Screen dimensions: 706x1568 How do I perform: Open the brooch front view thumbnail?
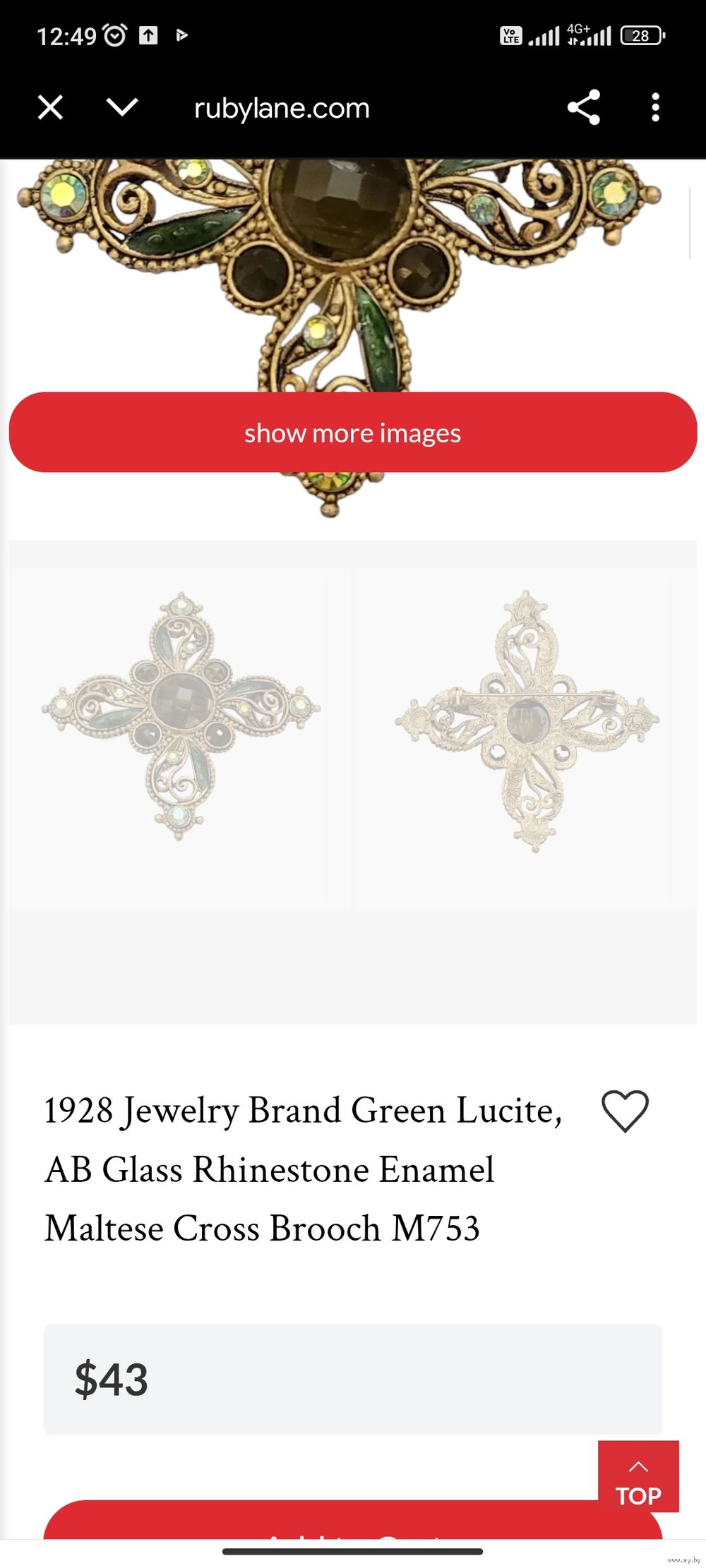181,716
